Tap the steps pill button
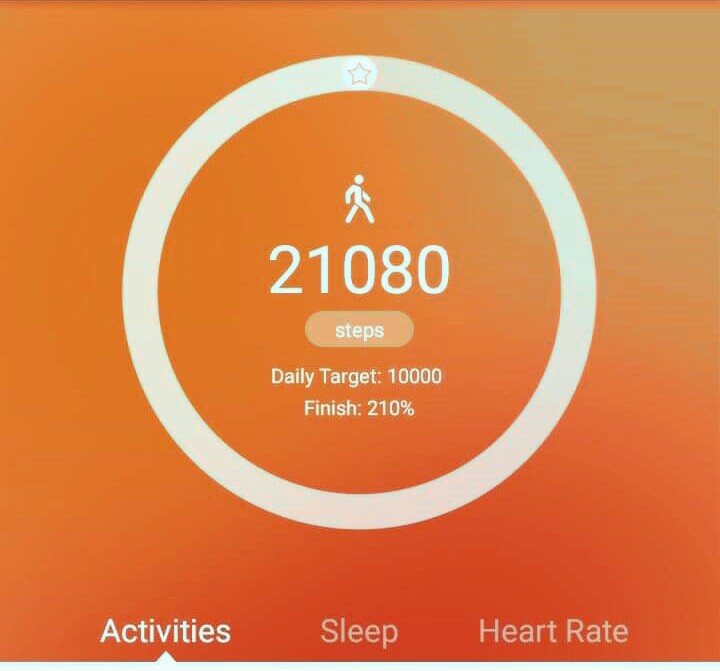Viewport: 720px width, 671px height. 358,330
